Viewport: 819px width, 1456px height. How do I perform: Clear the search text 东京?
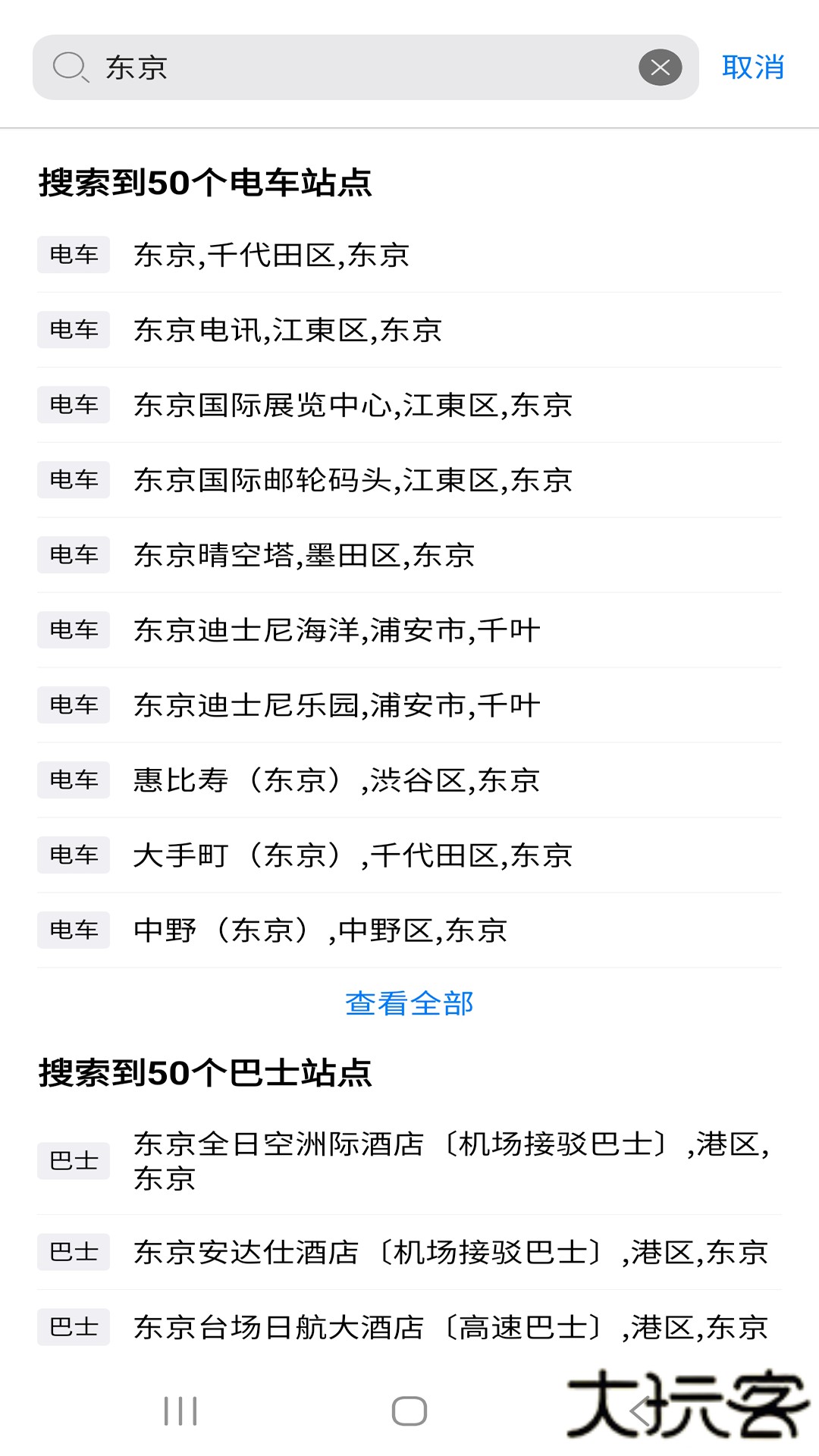[x=660, y=67]
